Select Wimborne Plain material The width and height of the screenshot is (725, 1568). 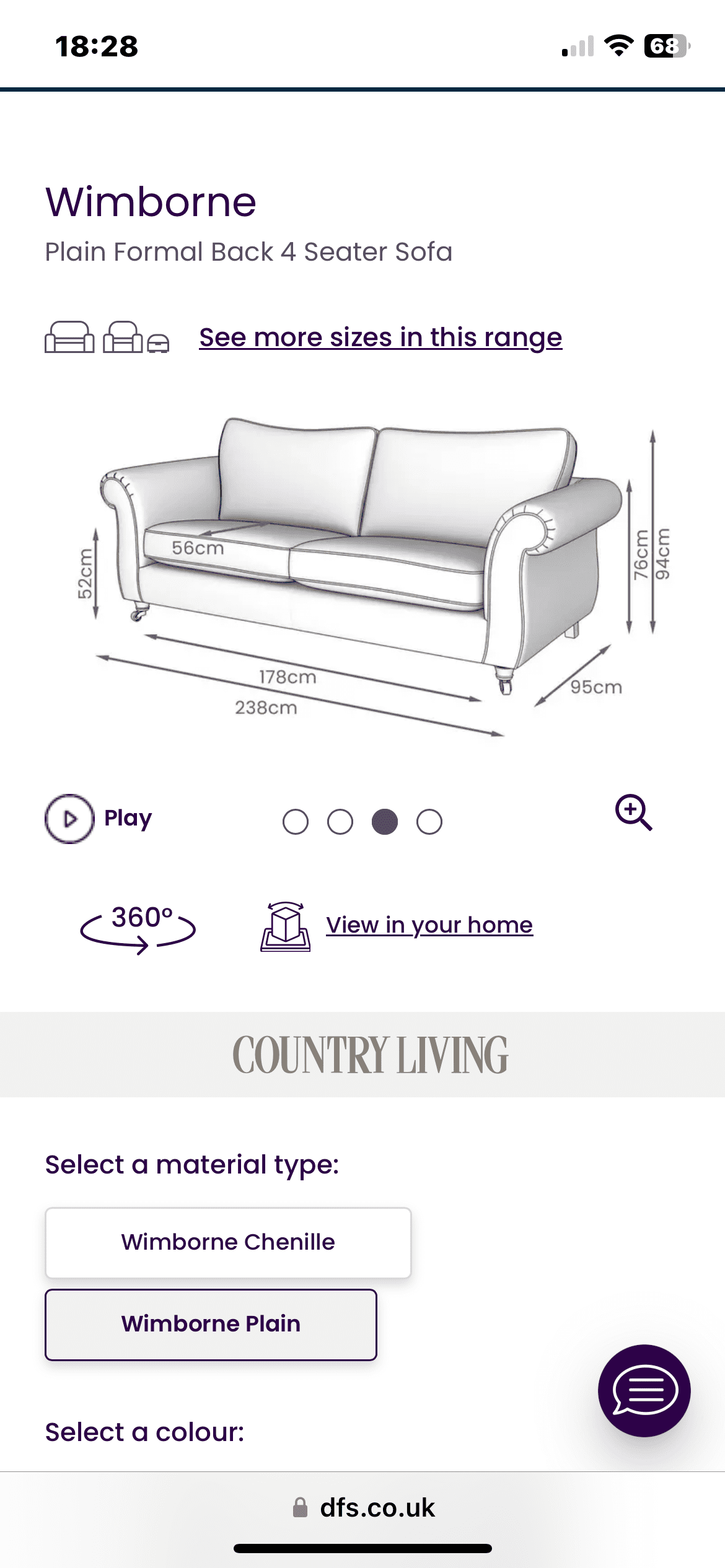tap(211, 1325)
